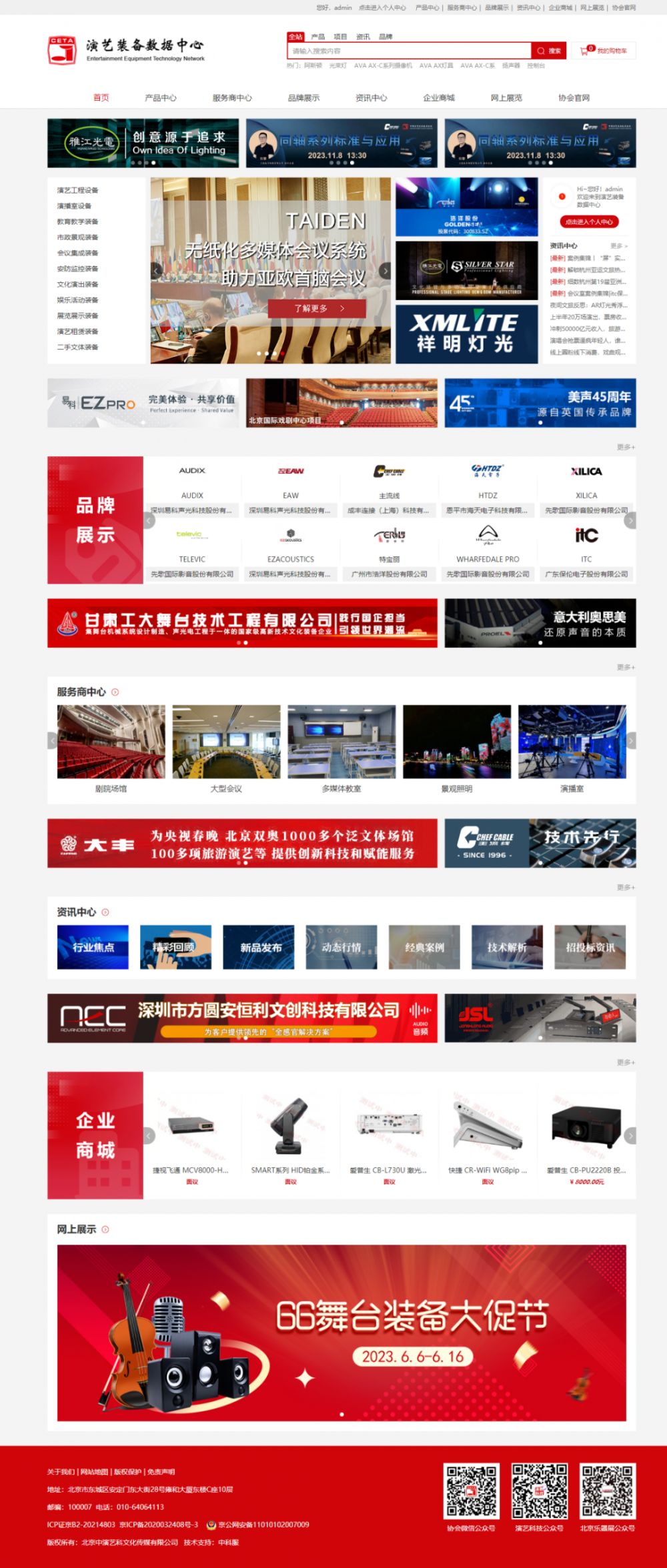
Task: Open 66舞台装备大促节 exhibition banner
Action: pyautogui.click(x=342, y=1333)
